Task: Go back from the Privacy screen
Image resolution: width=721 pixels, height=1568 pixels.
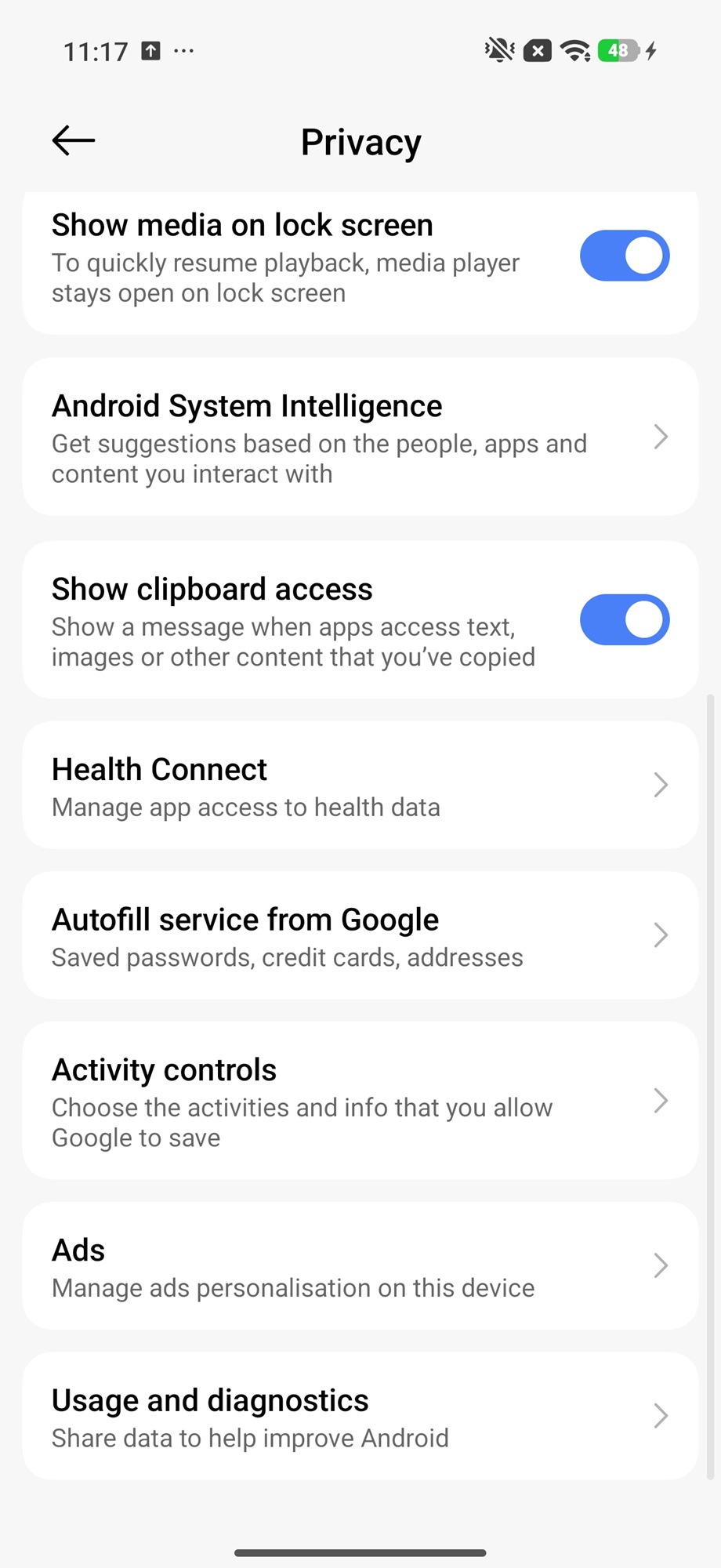Action: (73, 141)
